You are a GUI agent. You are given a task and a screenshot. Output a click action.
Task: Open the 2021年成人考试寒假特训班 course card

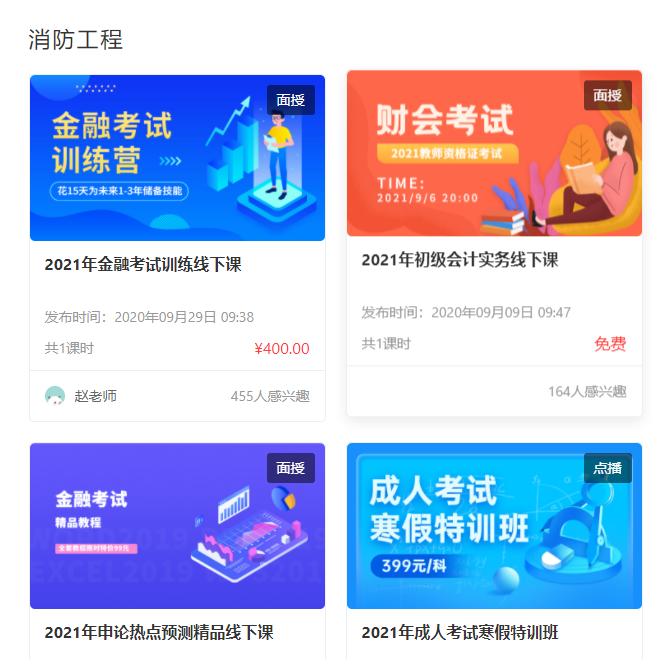pos(459,633)
